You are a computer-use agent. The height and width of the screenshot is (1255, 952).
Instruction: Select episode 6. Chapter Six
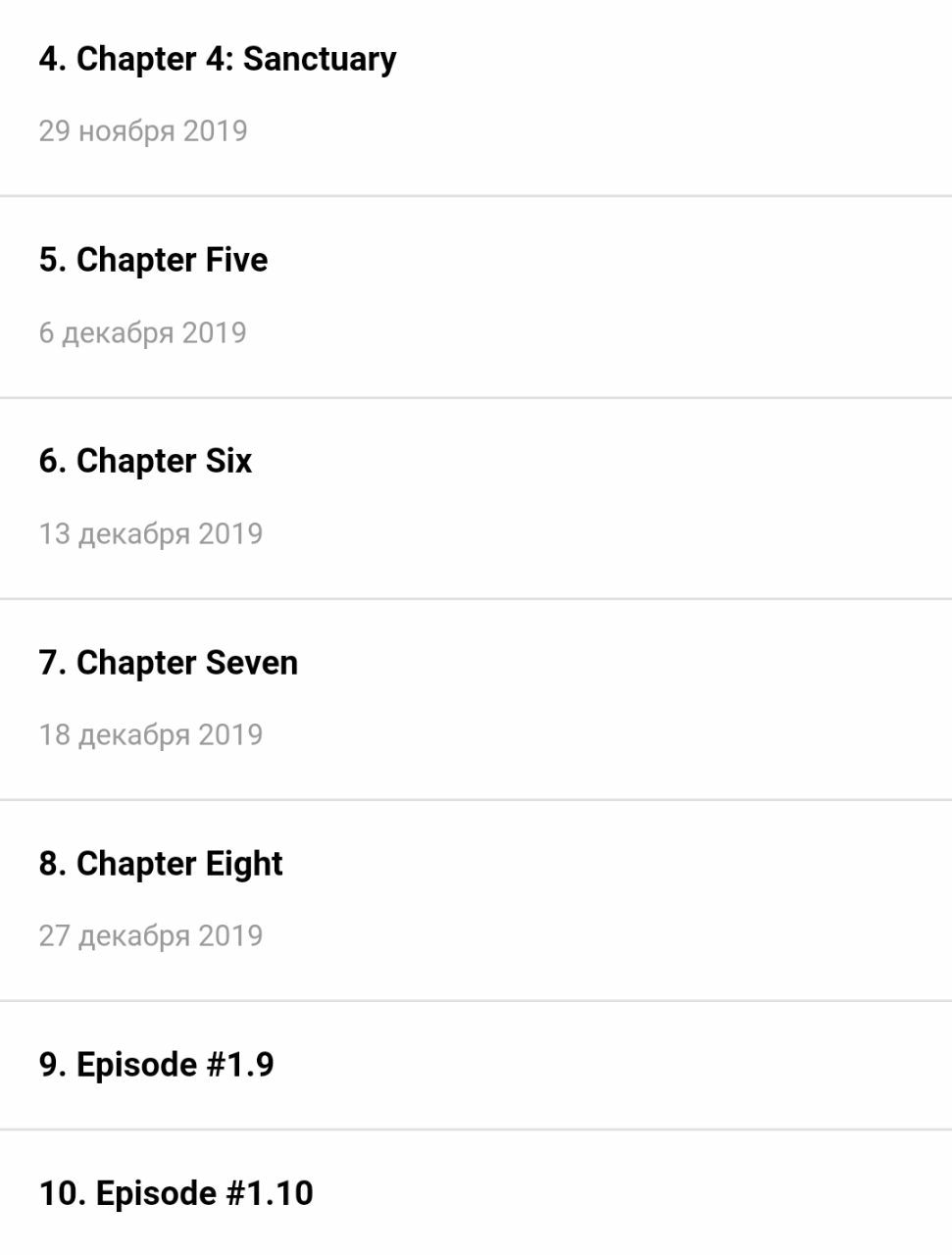146,462
